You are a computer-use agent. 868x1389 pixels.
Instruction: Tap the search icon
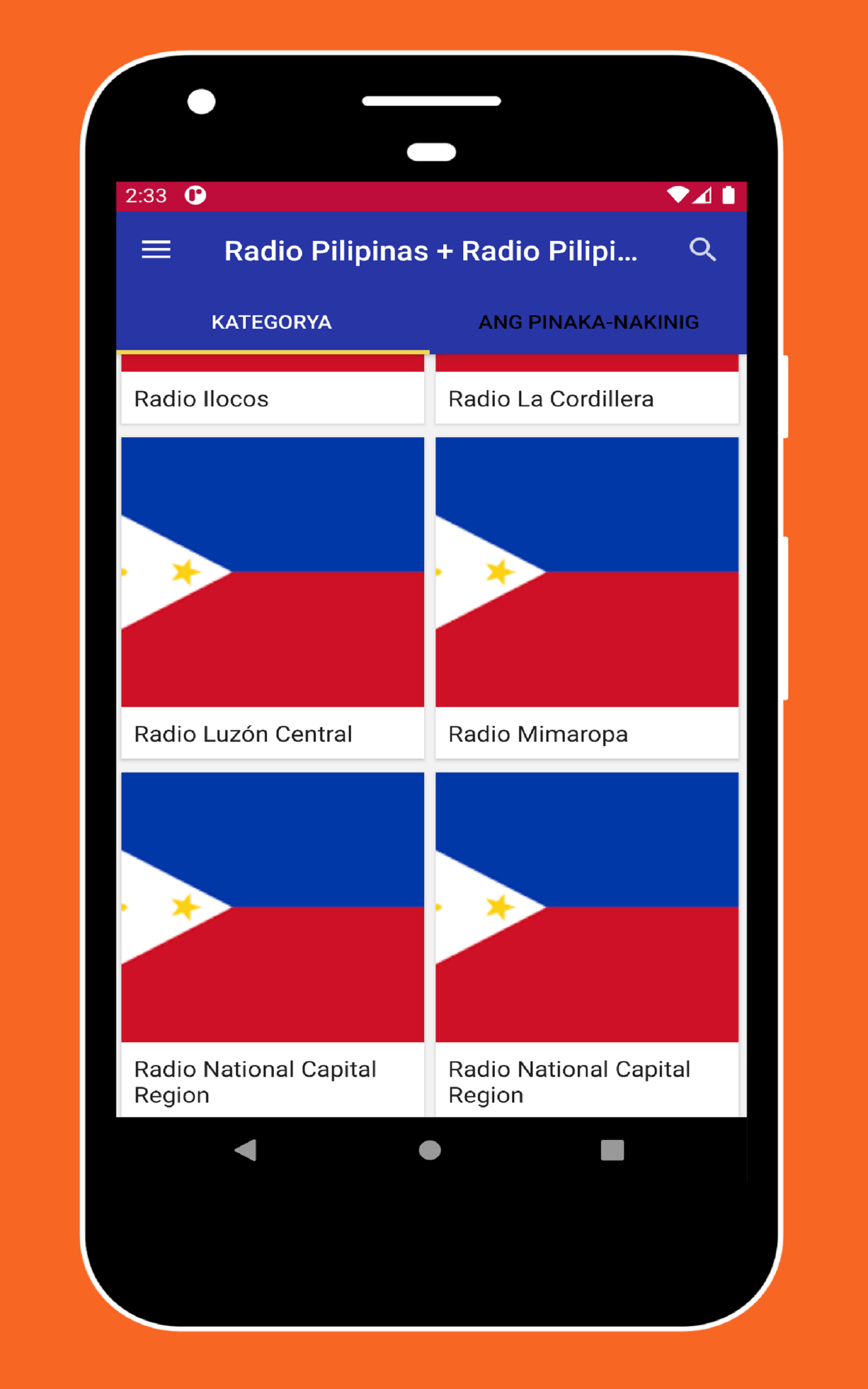[x=703, y=250]
